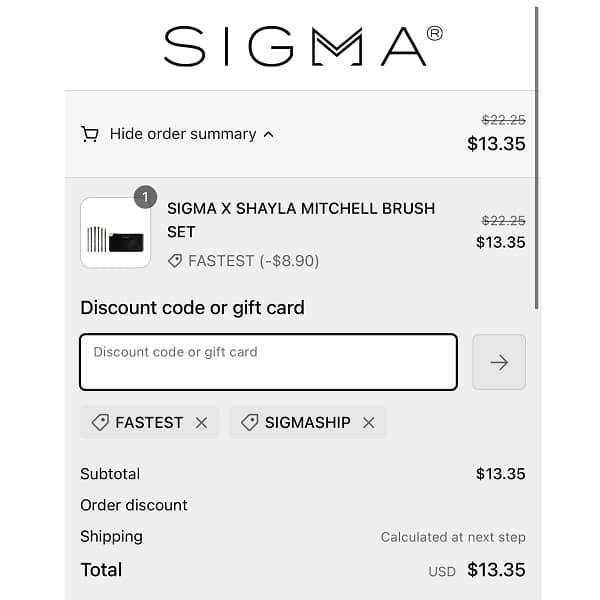Collapse the Hide order summary section
Viewport: 600px width, 600px height.
[x=182, y=134]
